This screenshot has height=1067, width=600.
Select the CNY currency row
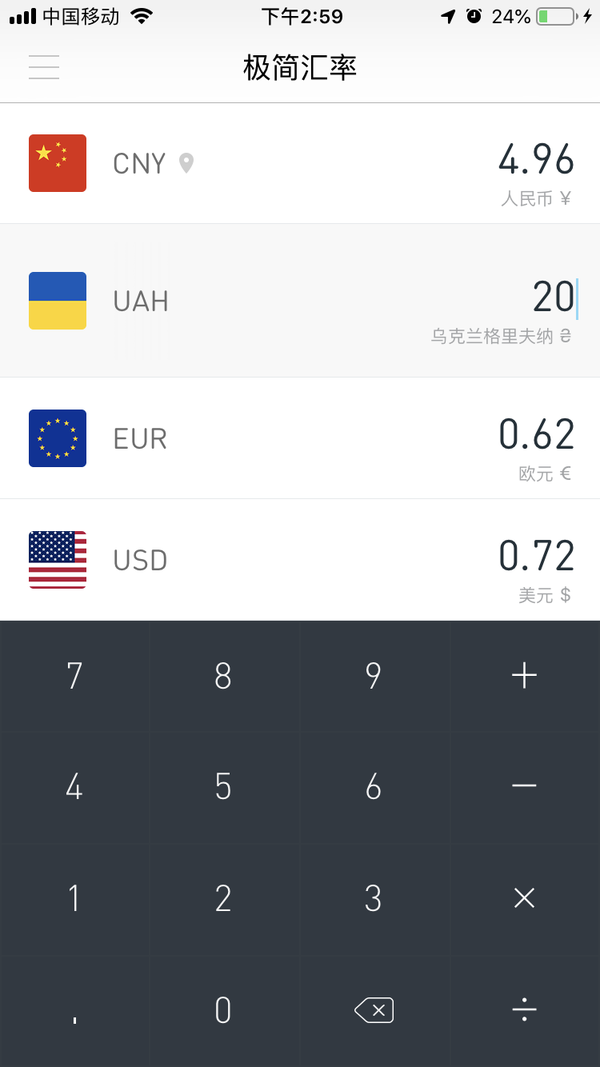pos(300,163)
